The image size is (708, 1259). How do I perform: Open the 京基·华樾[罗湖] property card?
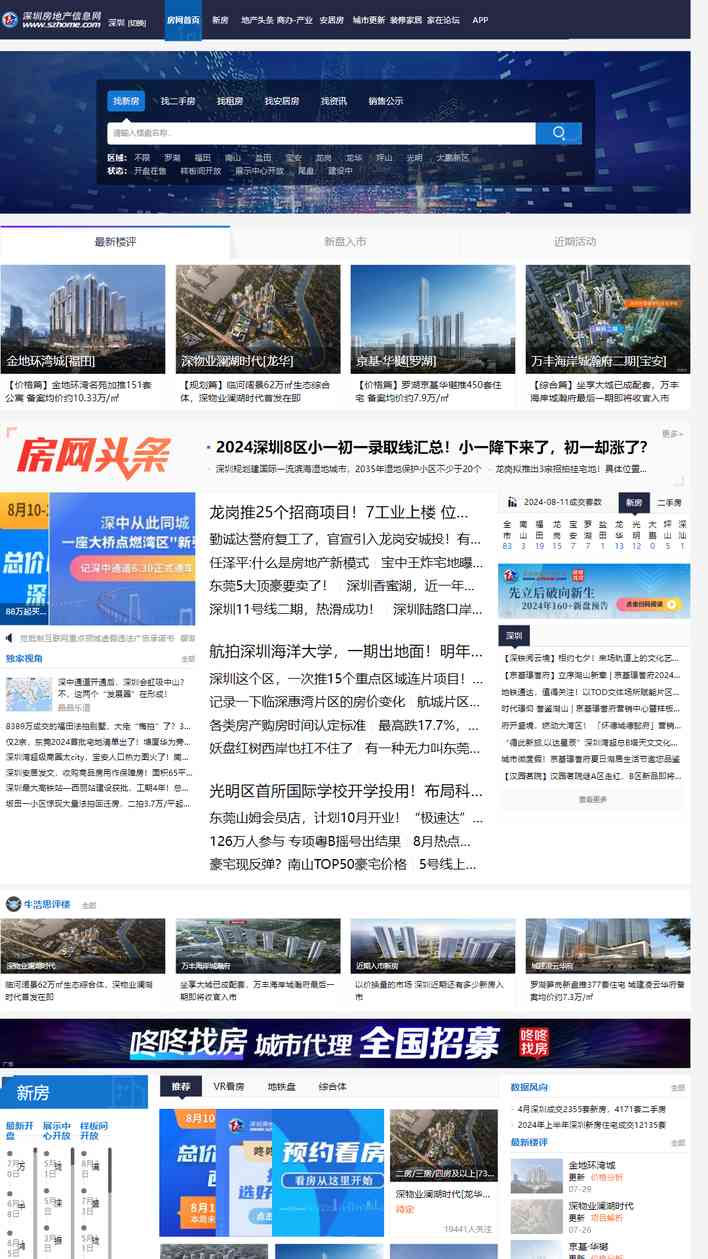click(x=433, y=319)
